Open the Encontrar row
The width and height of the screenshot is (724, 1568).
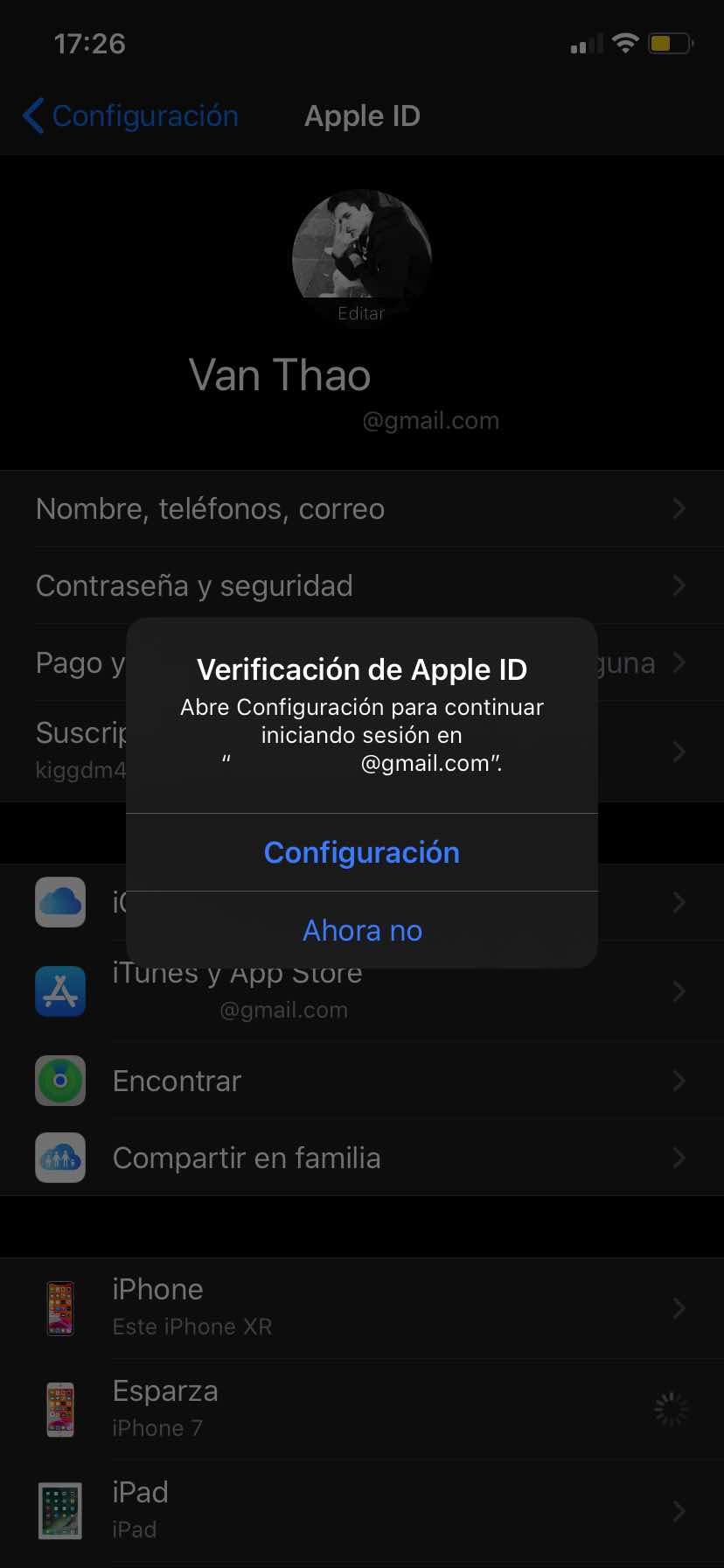(x=361, y=1081)
